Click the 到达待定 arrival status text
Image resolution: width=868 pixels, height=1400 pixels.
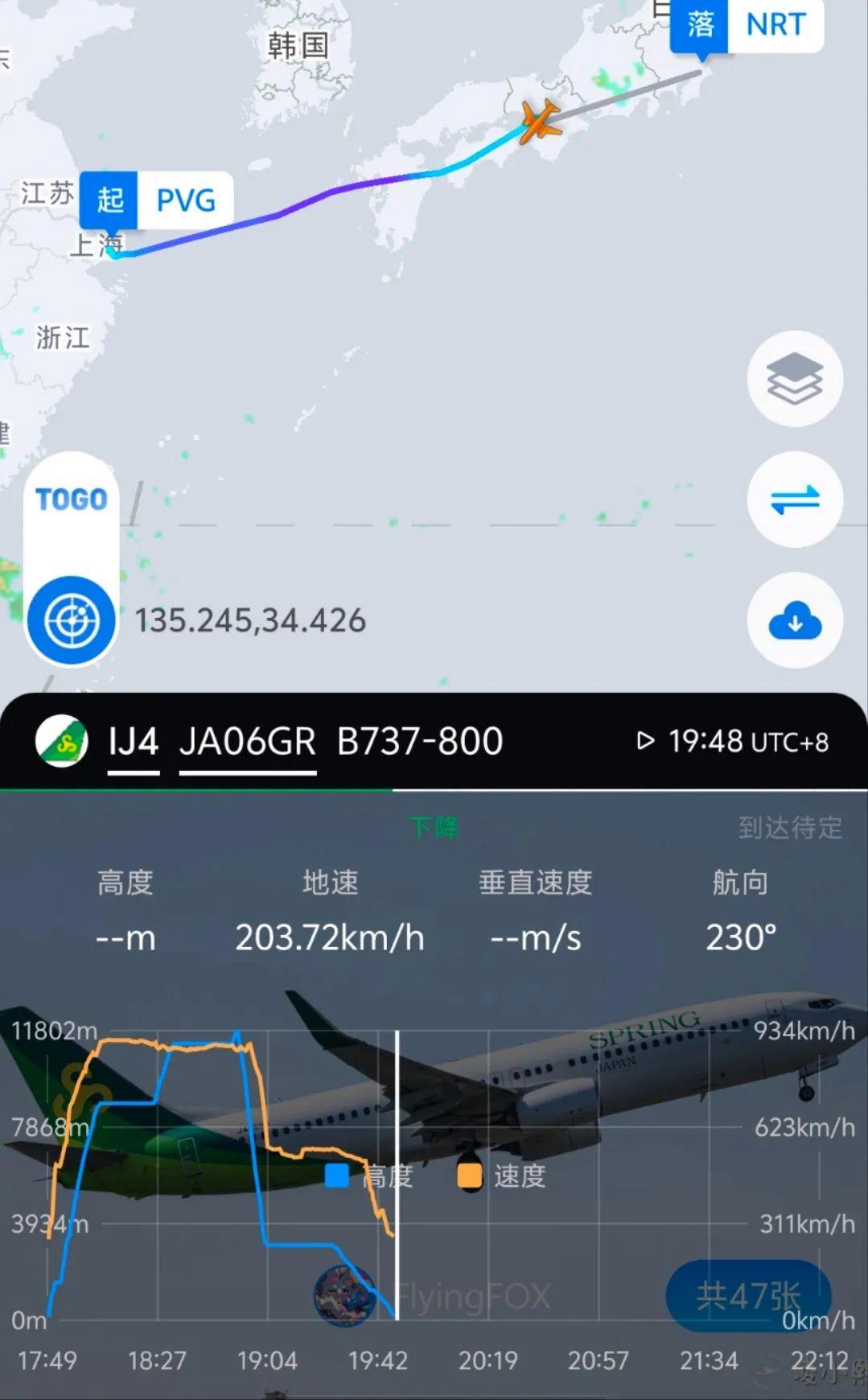click(787, 828)
